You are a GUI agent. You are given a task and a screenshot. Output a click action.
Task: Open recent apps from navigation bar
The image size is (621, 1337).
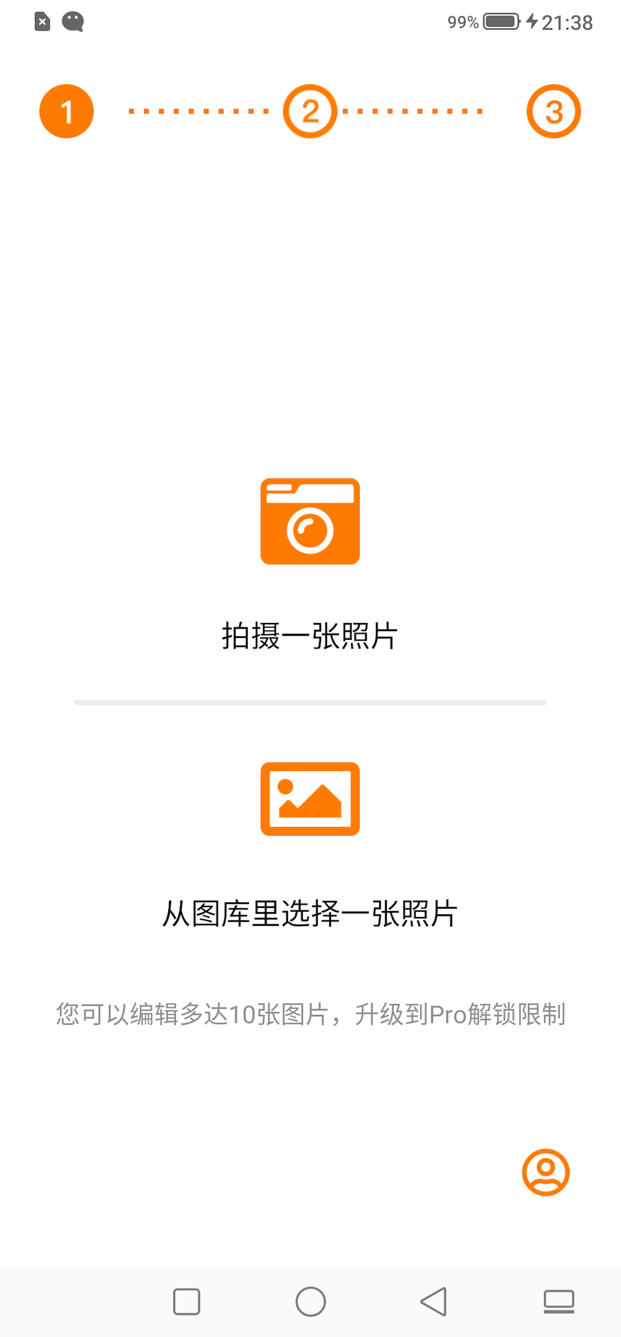(187, 1301)
